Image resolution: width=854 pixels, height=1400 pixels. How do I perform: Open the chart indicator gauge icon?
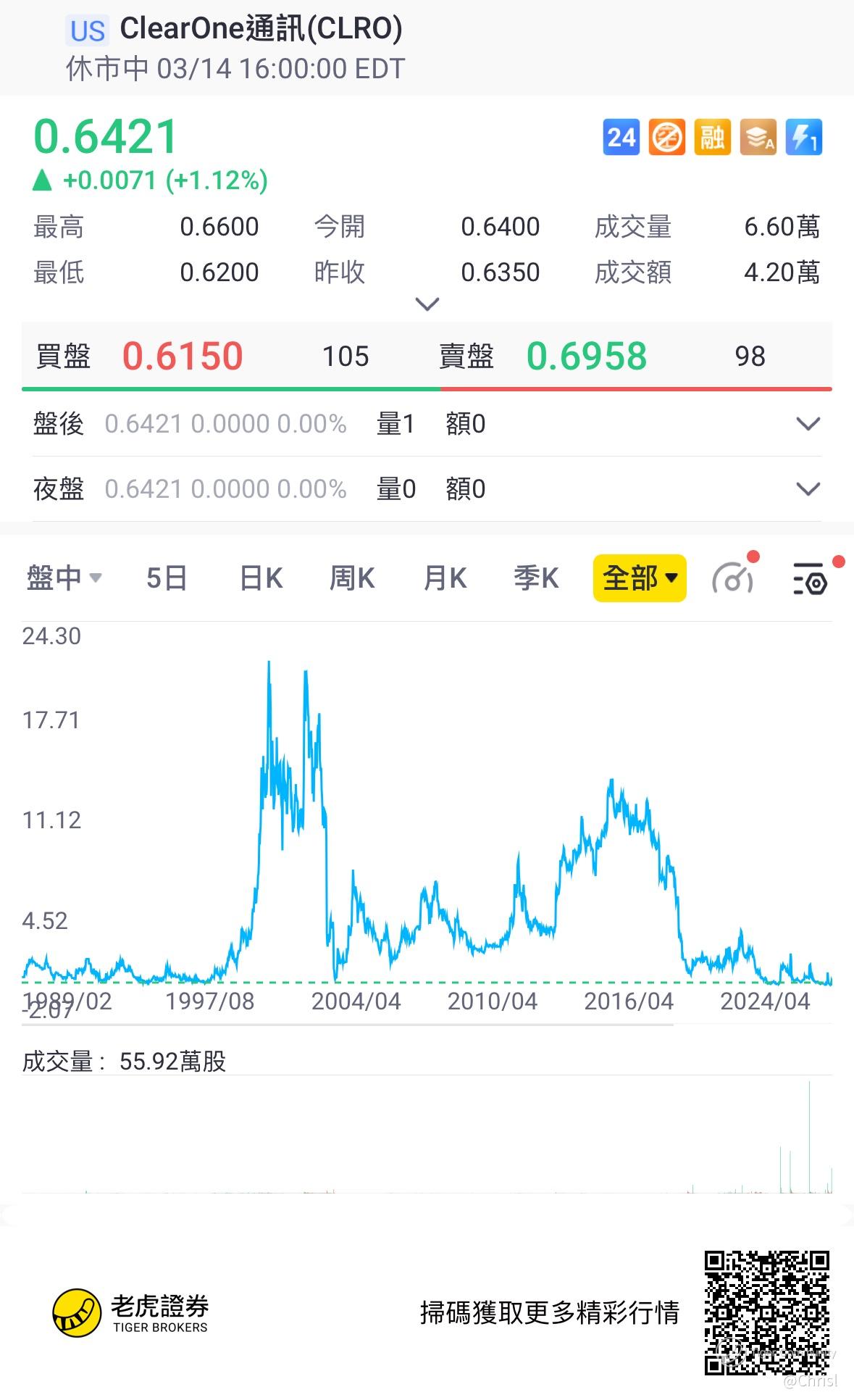(x=733, y=578)
